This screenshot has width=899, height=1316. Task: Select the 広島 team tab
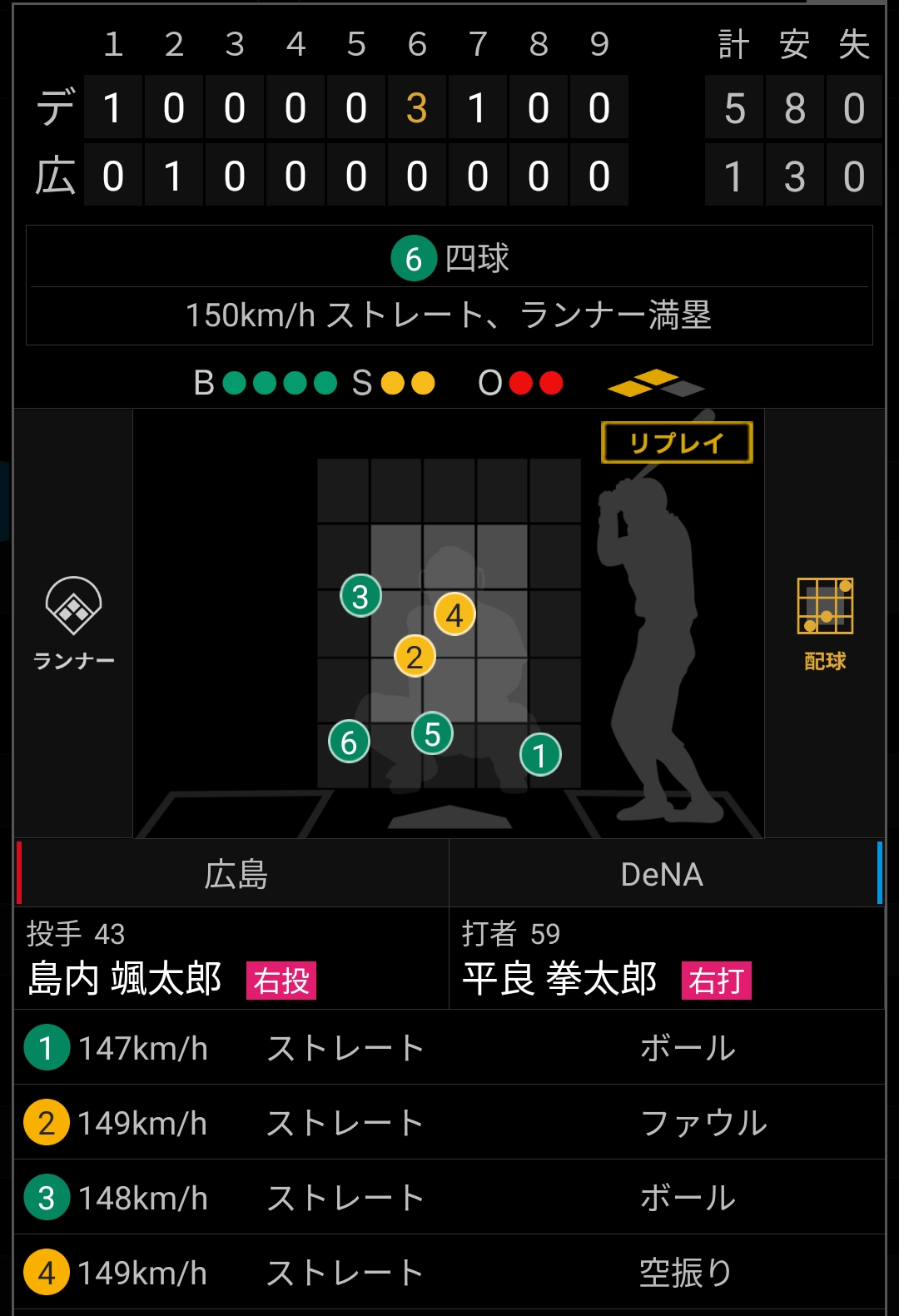coord(236,874)
